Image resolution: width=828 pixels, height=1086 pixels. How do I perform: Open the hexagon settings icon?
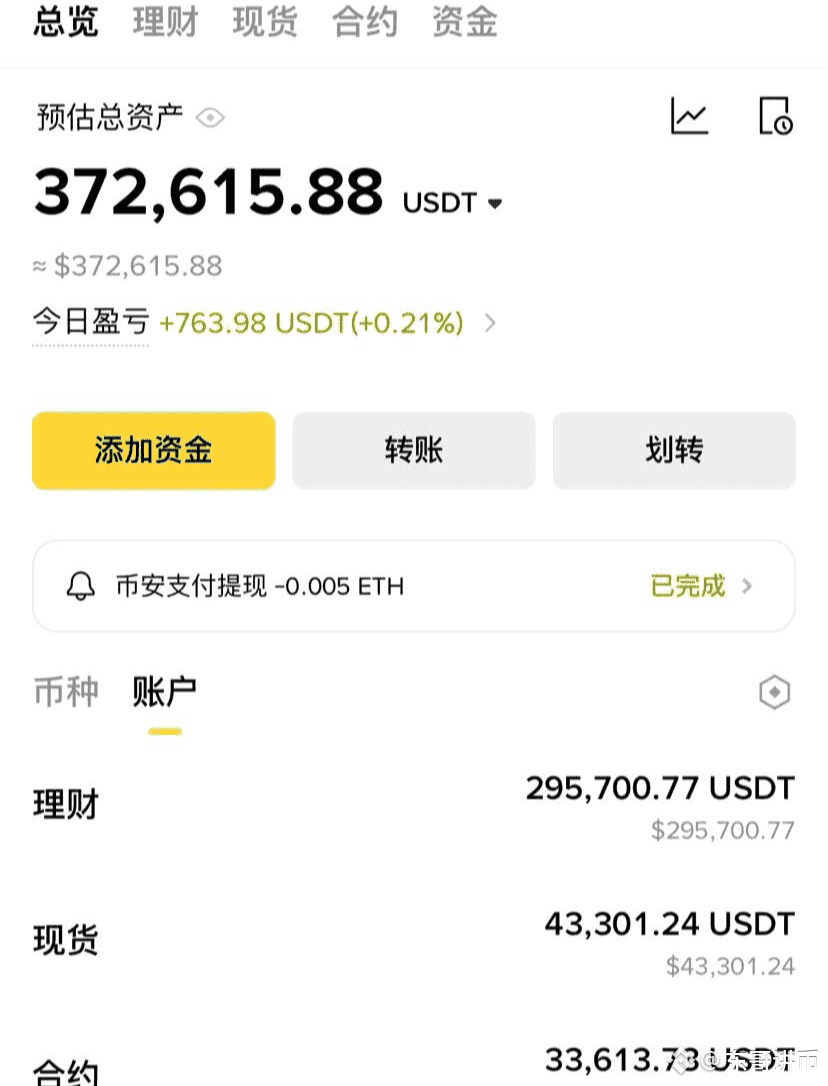[775, 692]
